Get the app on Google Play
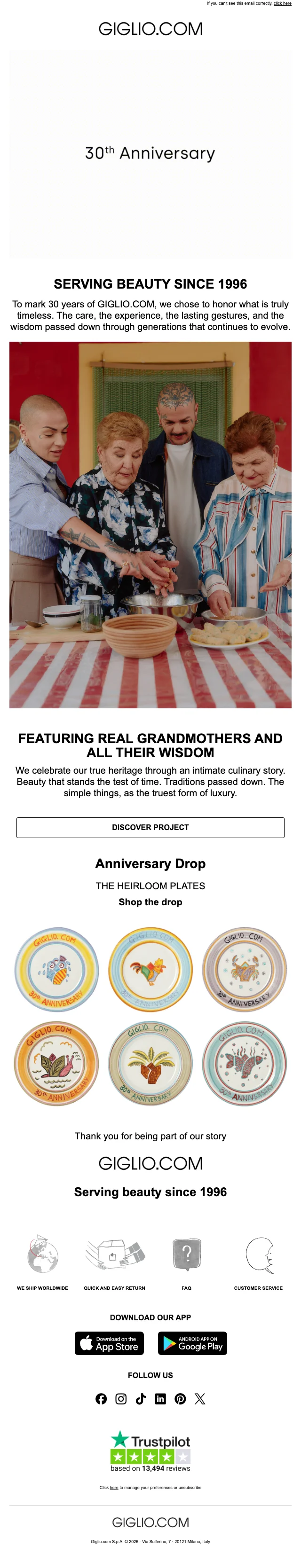301x1568 pixels. click(x=192, y=1343)
